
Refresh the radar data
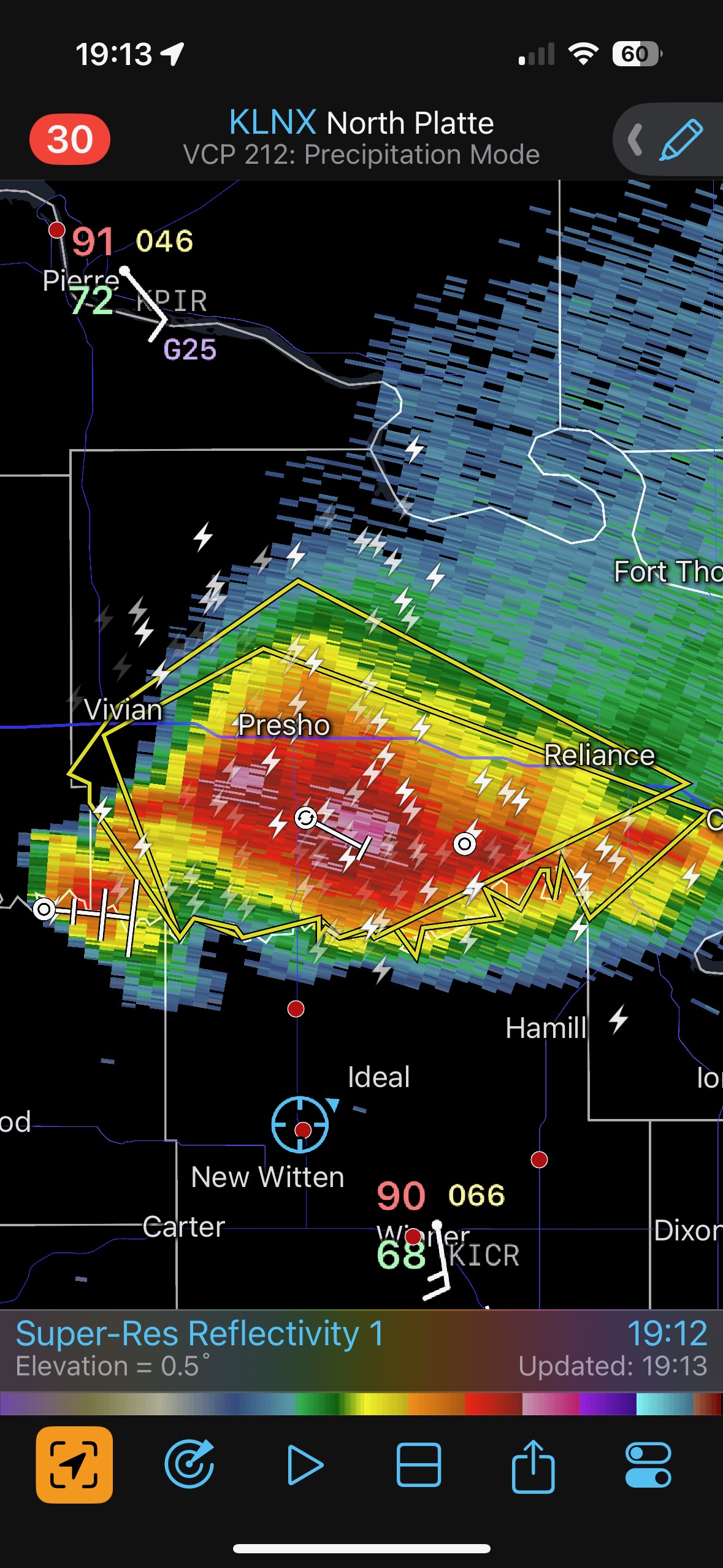pos(189,1464)
